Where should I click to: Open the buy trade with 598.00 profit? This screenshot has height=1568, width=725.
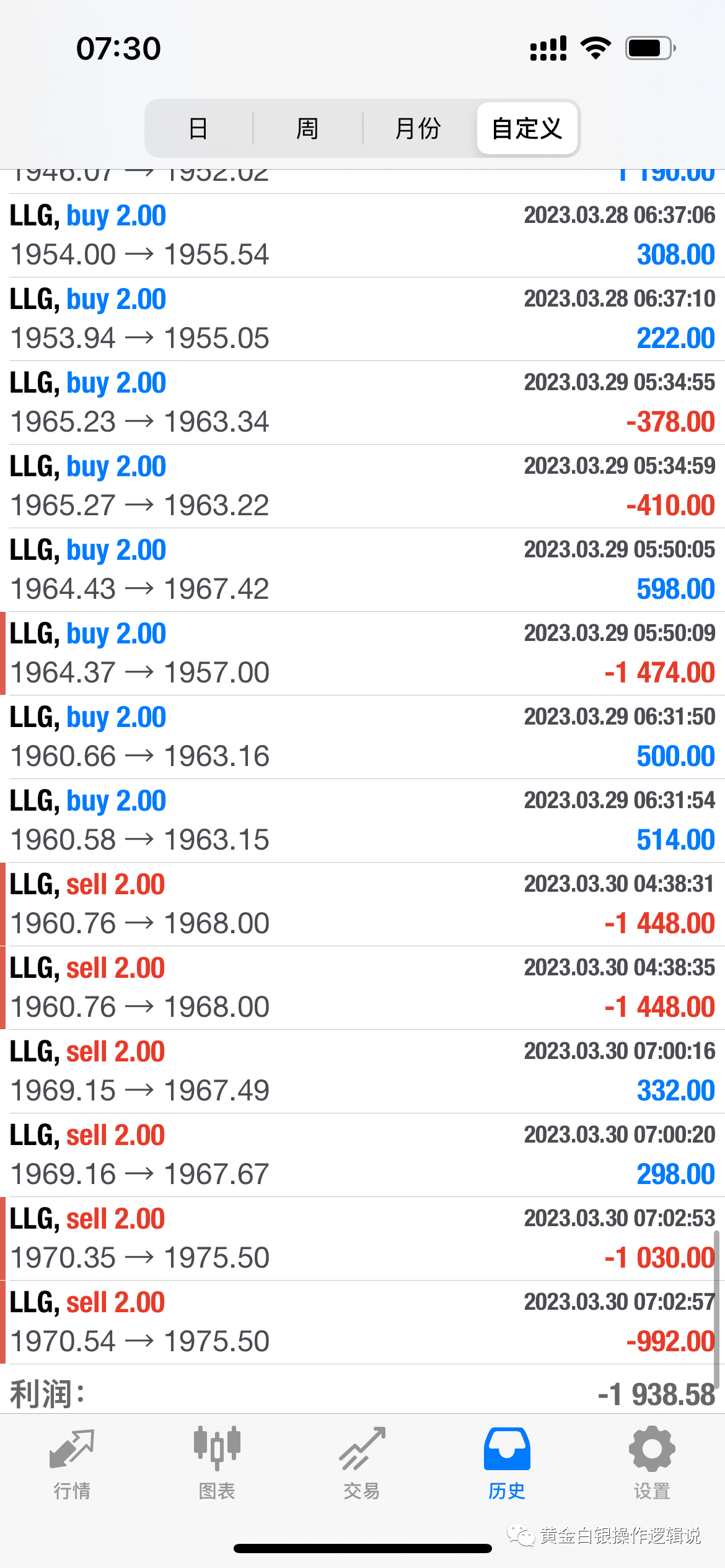point(362,570)
